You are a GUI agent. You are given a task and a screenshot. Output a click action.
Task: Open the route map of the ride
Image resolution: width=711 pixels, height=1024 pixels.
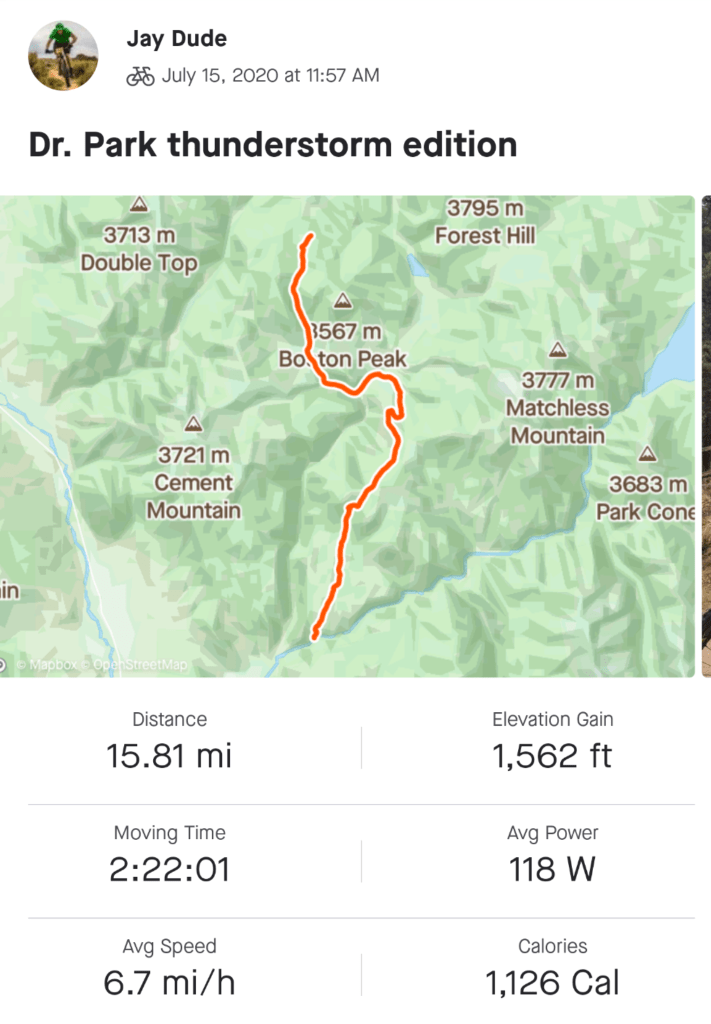click(347, 436)
